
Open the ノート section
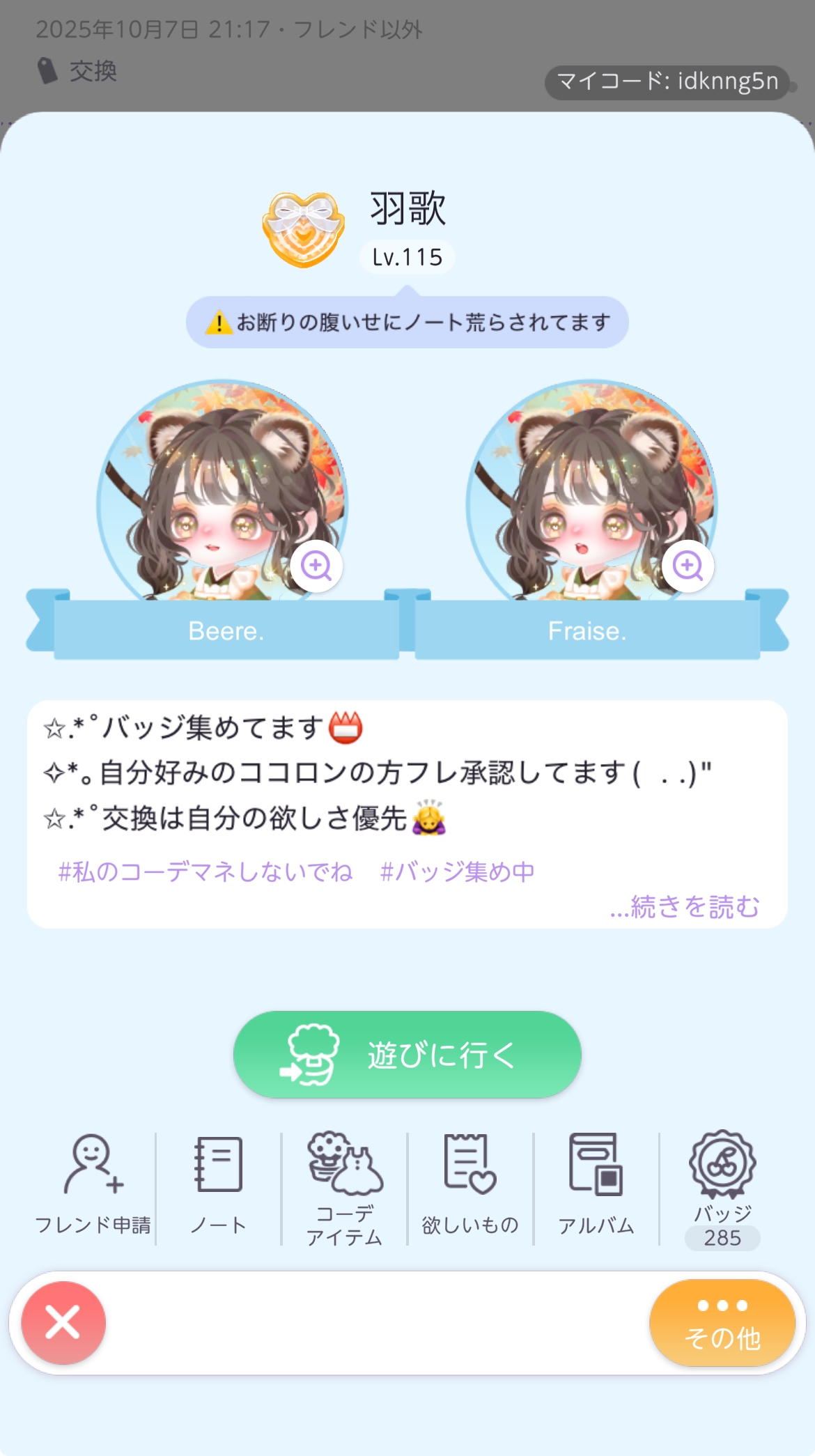(x=219, y=1184)
